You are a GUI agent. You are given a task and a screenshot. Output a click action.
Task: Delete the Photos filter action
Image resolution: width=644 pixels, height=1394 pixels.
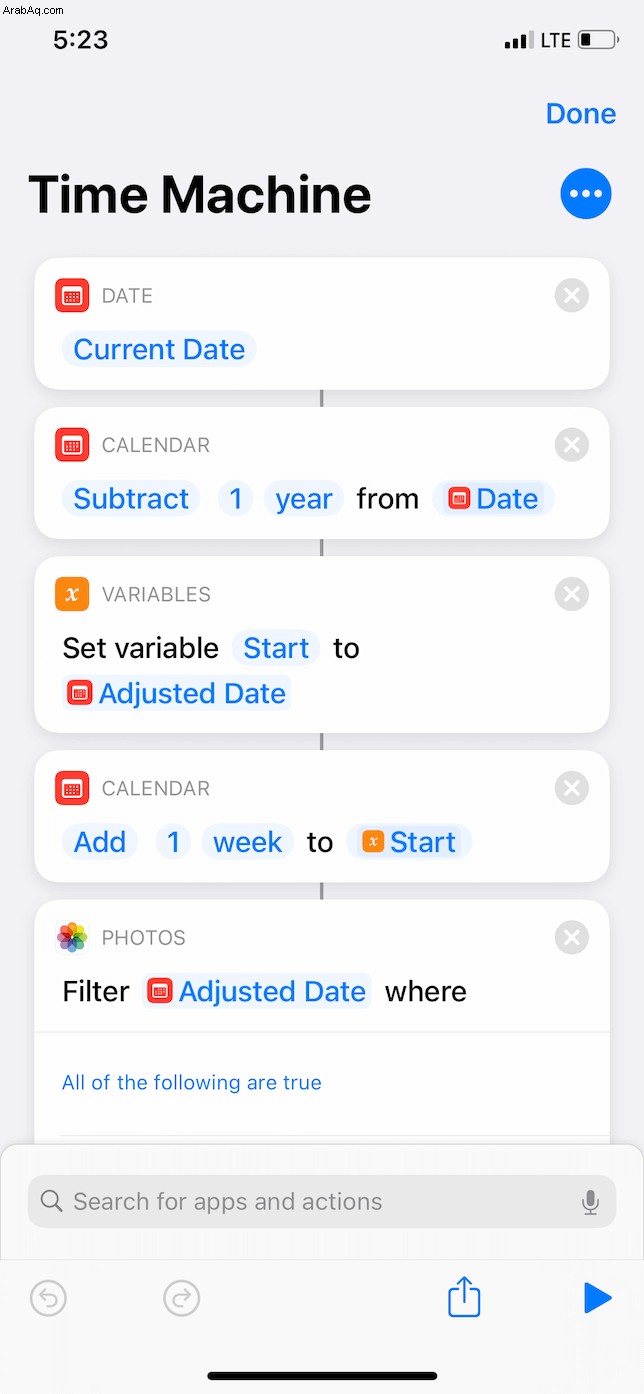572,937
